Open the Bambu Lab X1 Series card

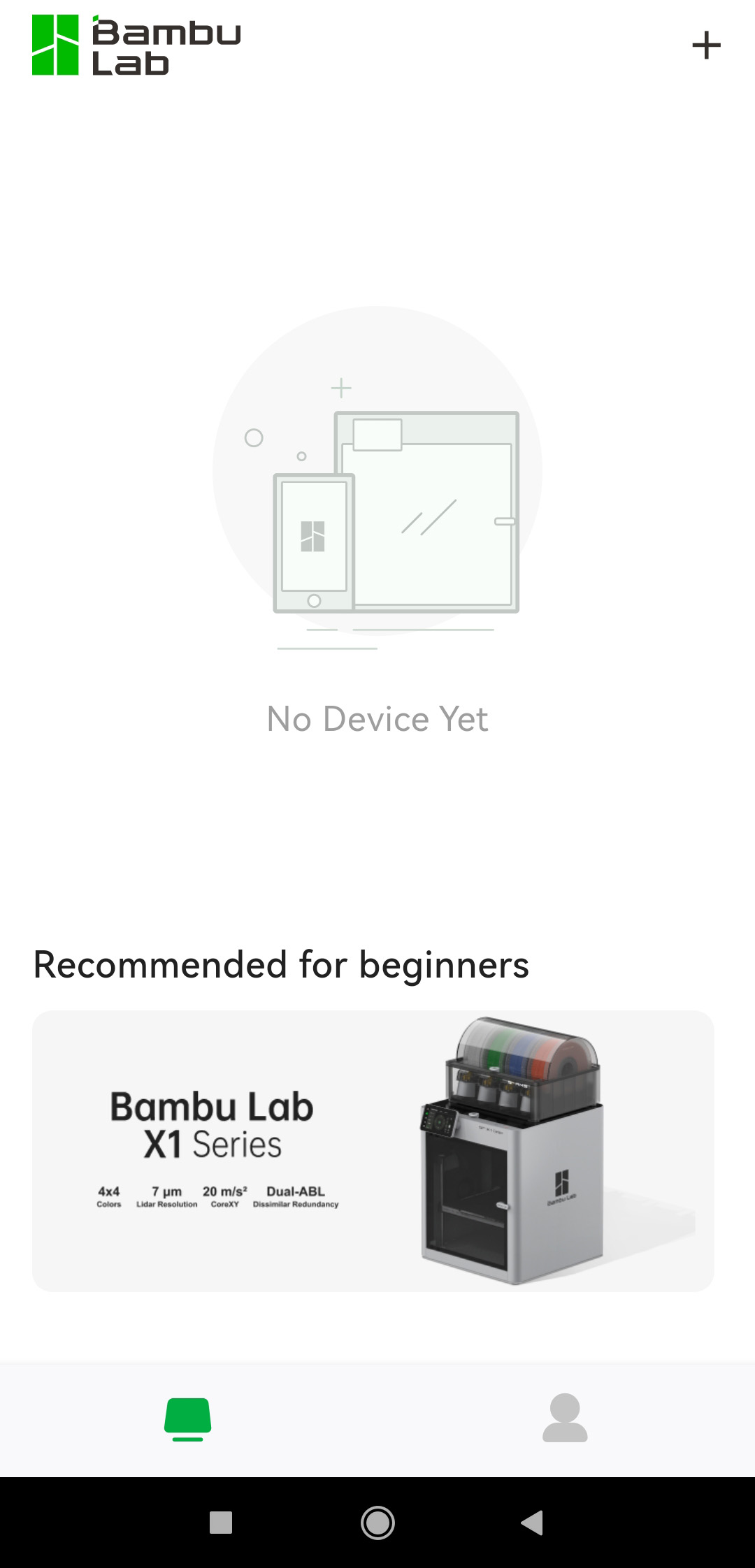tap(373, 1150)
